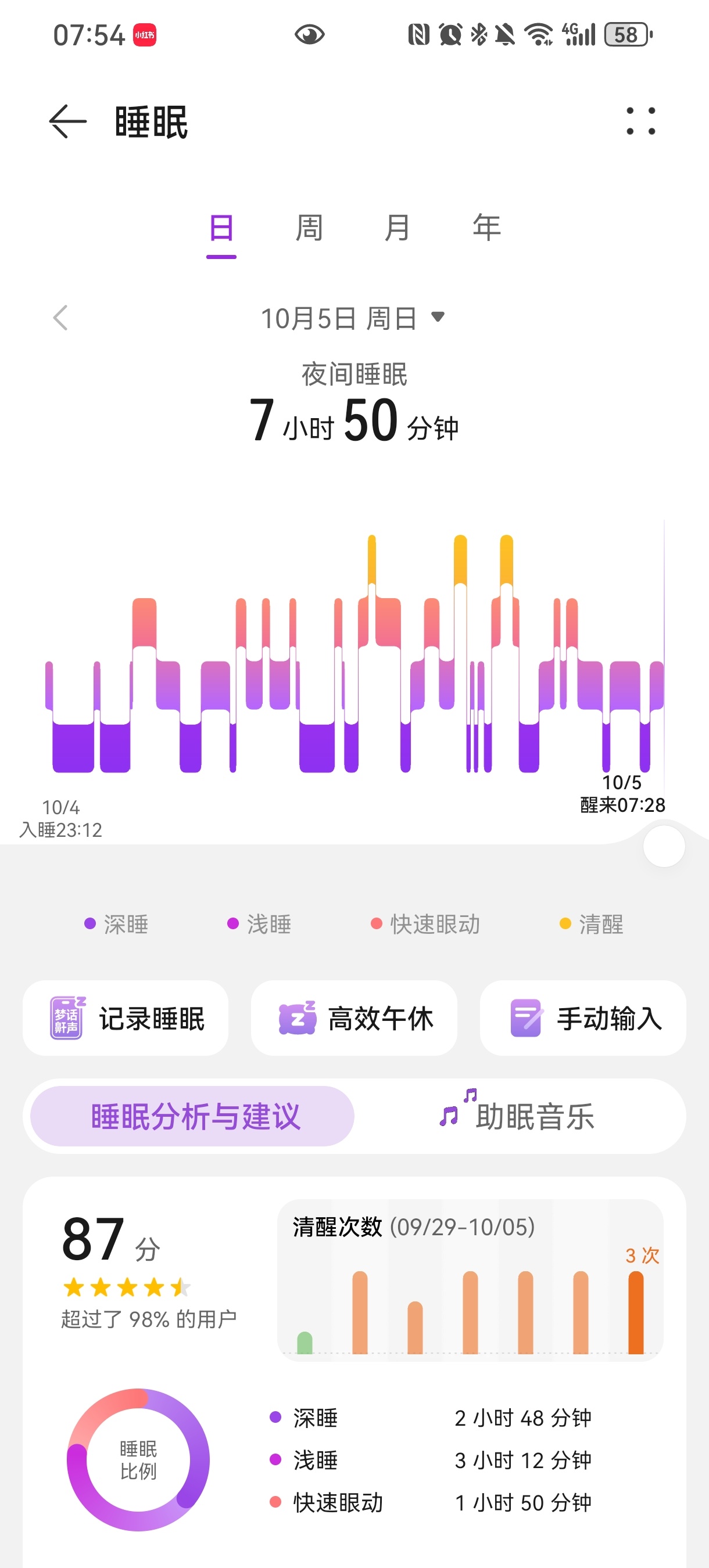
Task: Open the 清醒次数 weekly chart card
Action: 470,1279
